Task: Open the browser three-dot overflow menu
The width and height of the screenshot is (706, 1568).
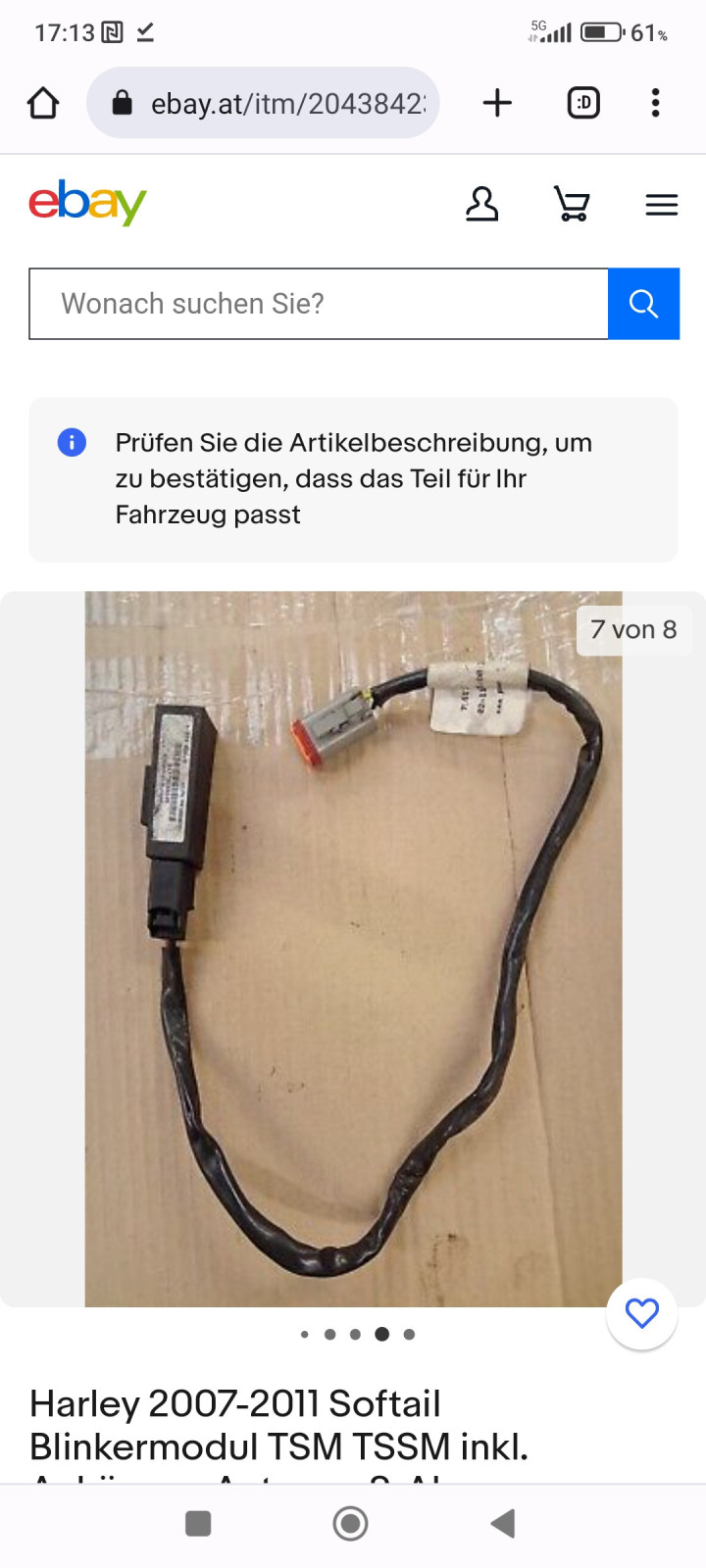Action: [655, 102]
